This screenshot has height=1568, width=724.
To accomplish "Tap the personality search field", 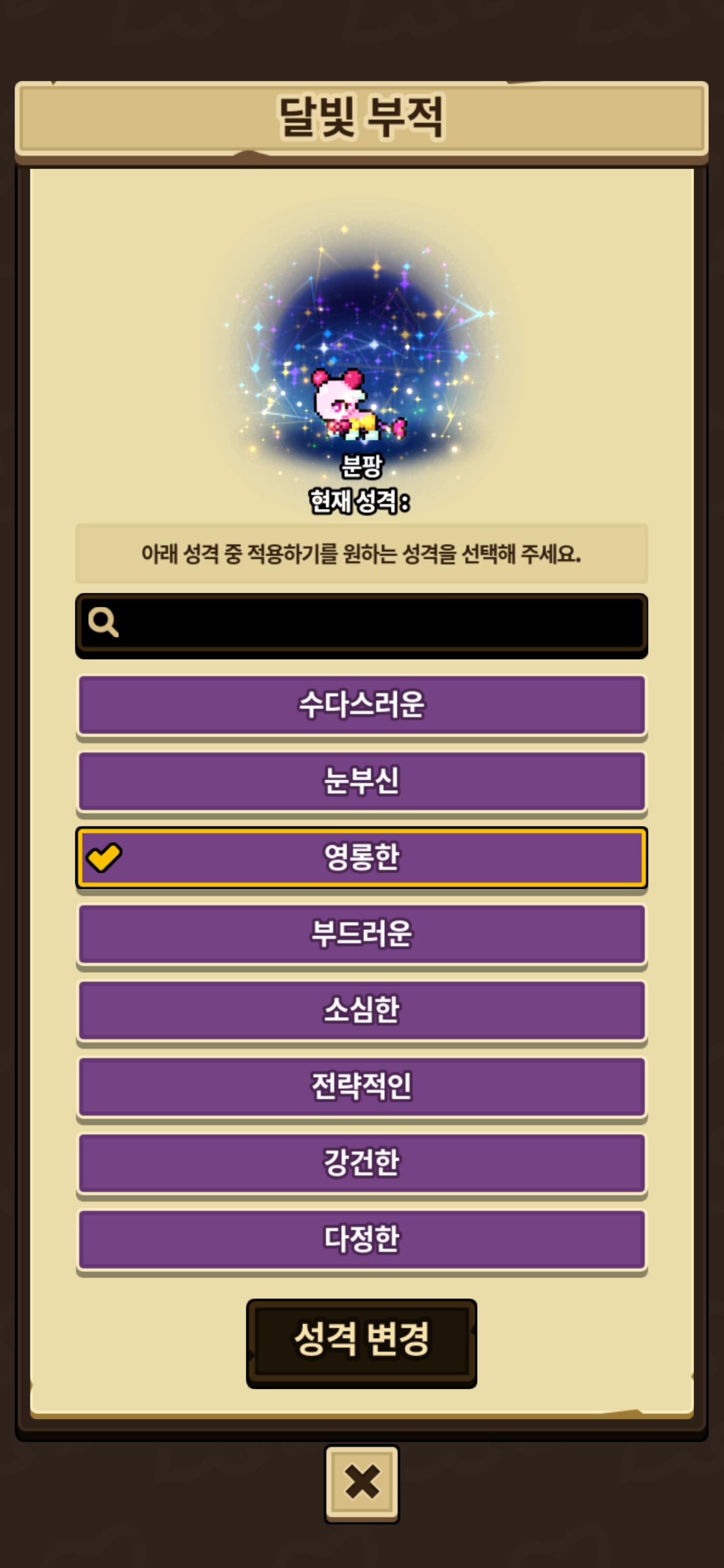I will [378, 623].
